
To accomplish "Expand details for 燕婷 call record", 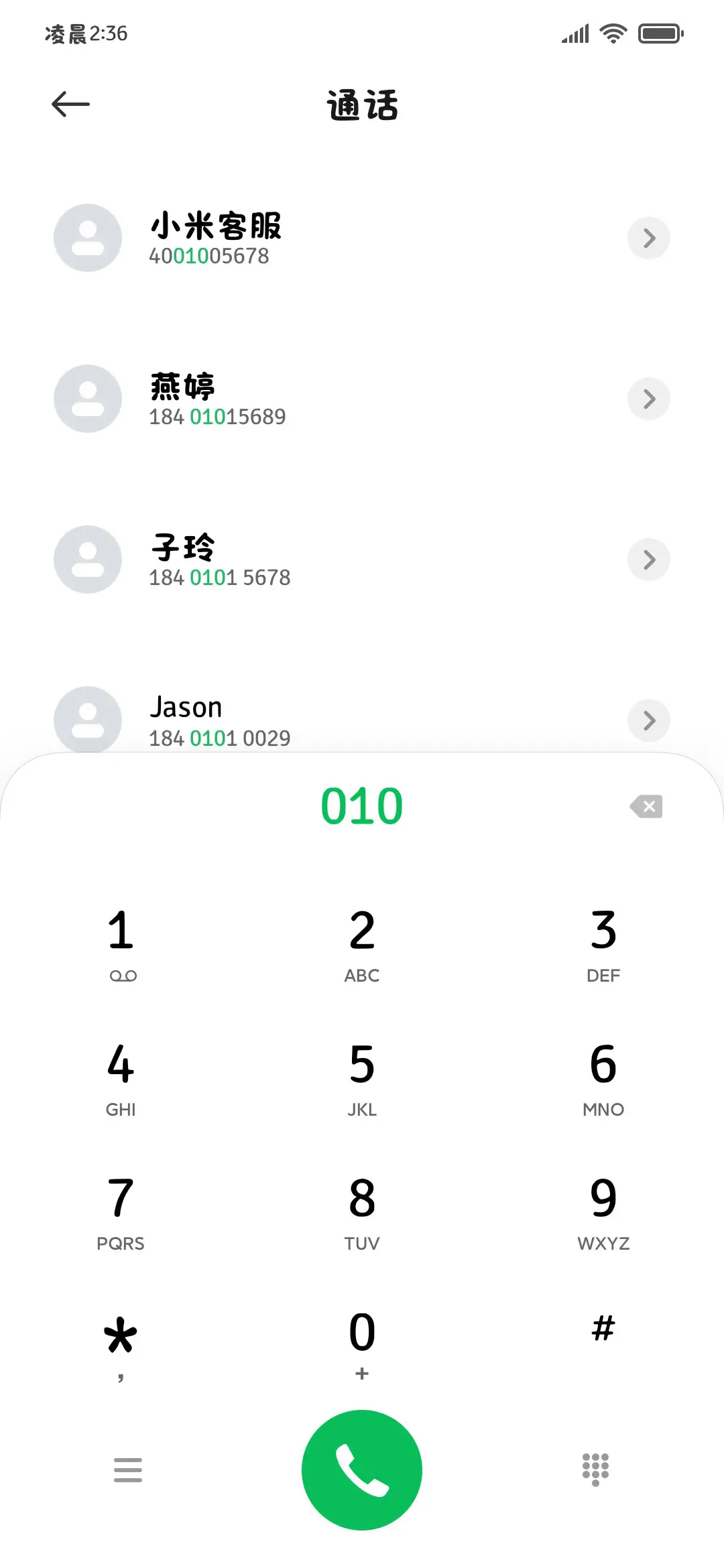I will [x=648, y=399].
